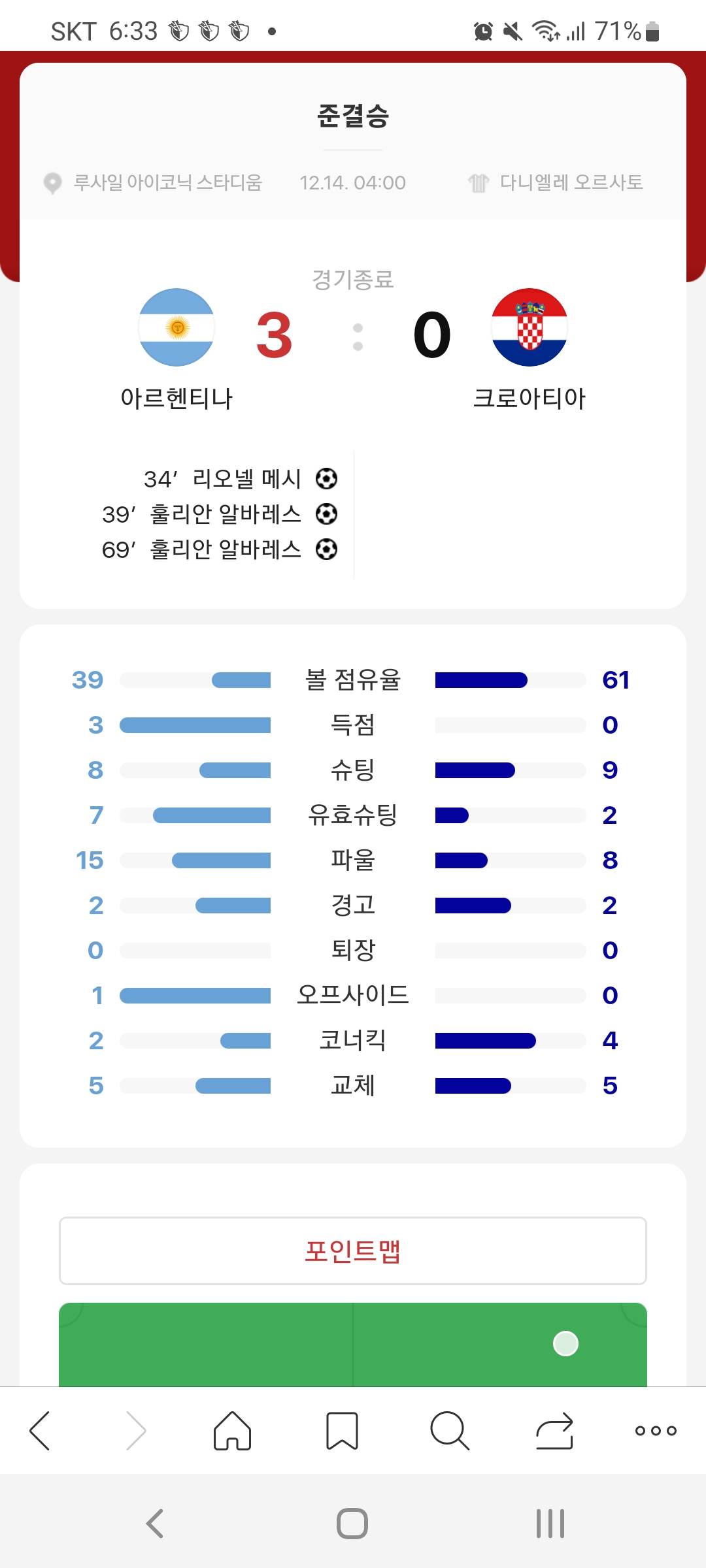
Task: Go back to the previous page in browser
Action: click(x=40, y=1431)
